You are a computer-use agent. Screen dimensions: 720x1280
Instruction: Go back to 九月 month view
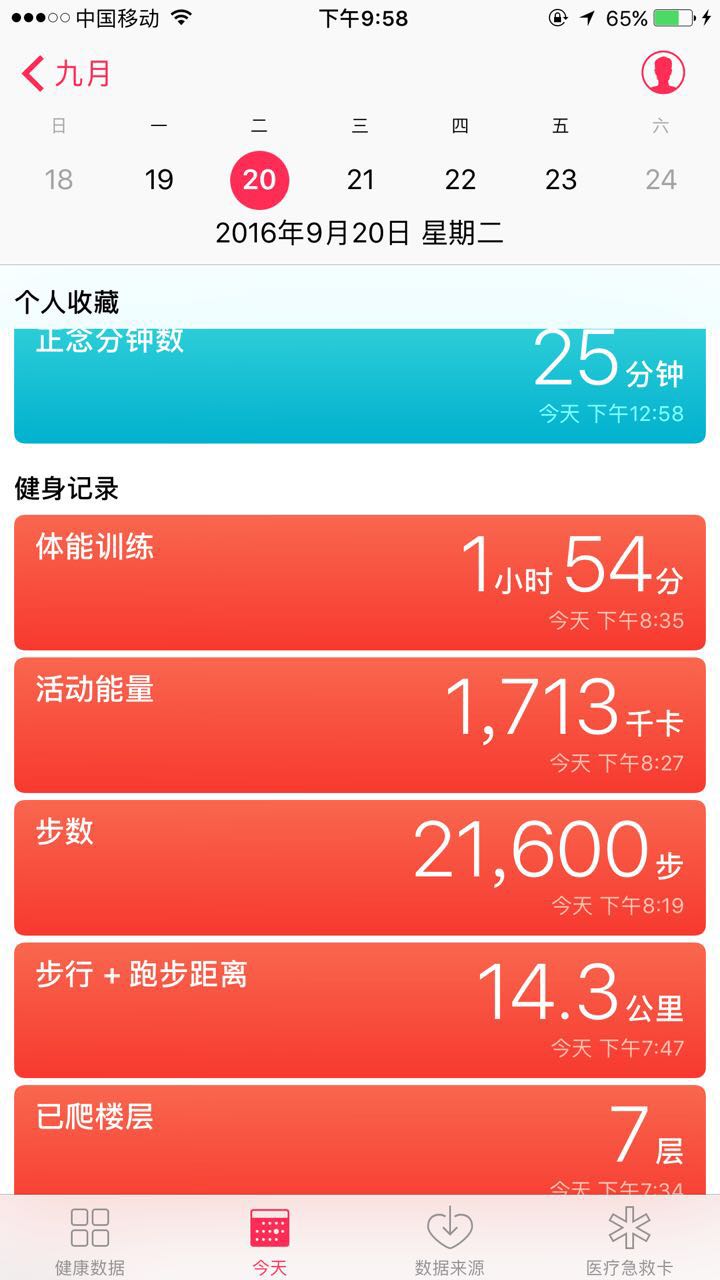click(66, 74)
